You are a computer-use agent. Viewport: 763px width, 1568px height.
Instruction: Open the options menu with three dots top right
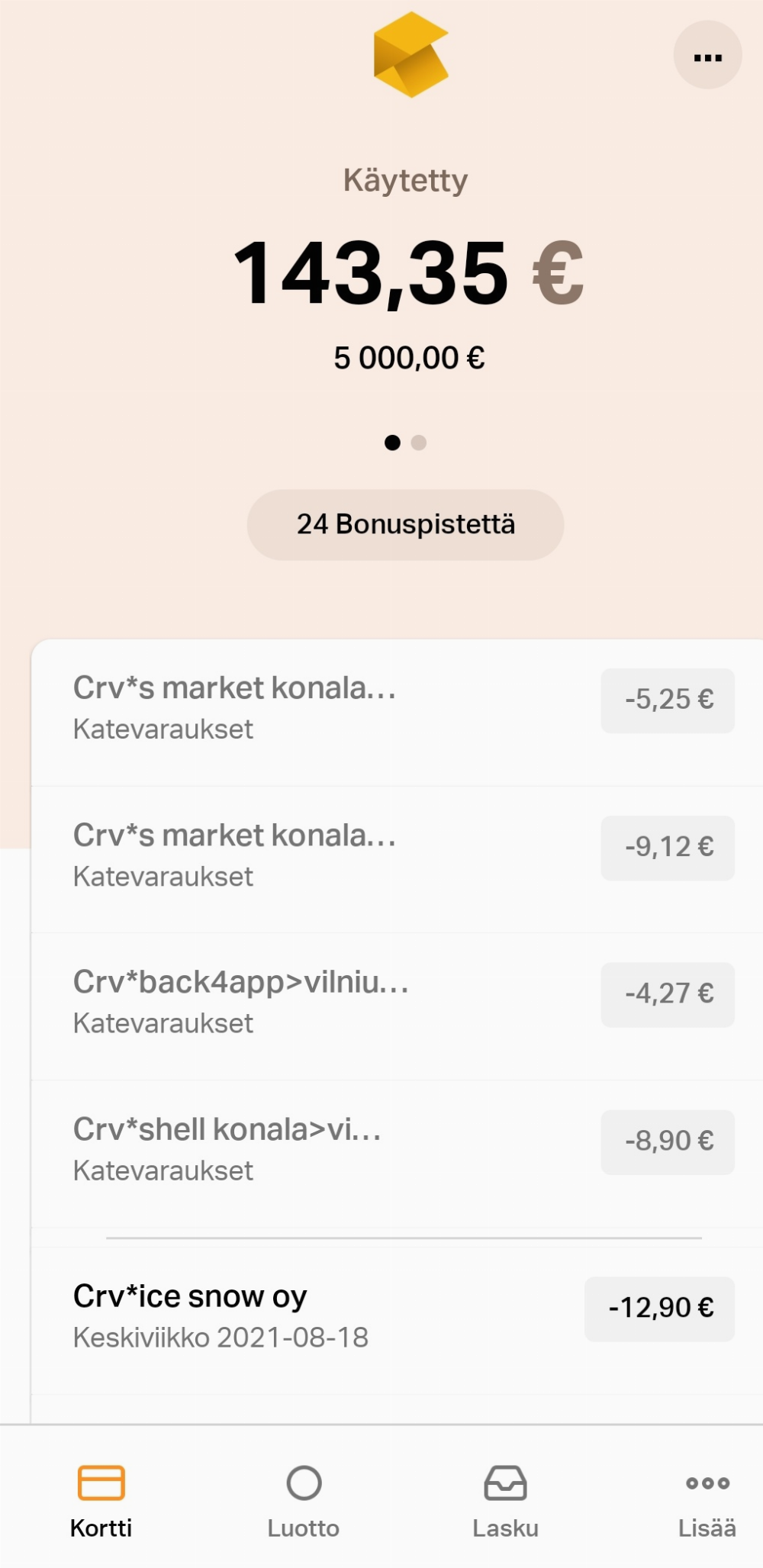707,54
